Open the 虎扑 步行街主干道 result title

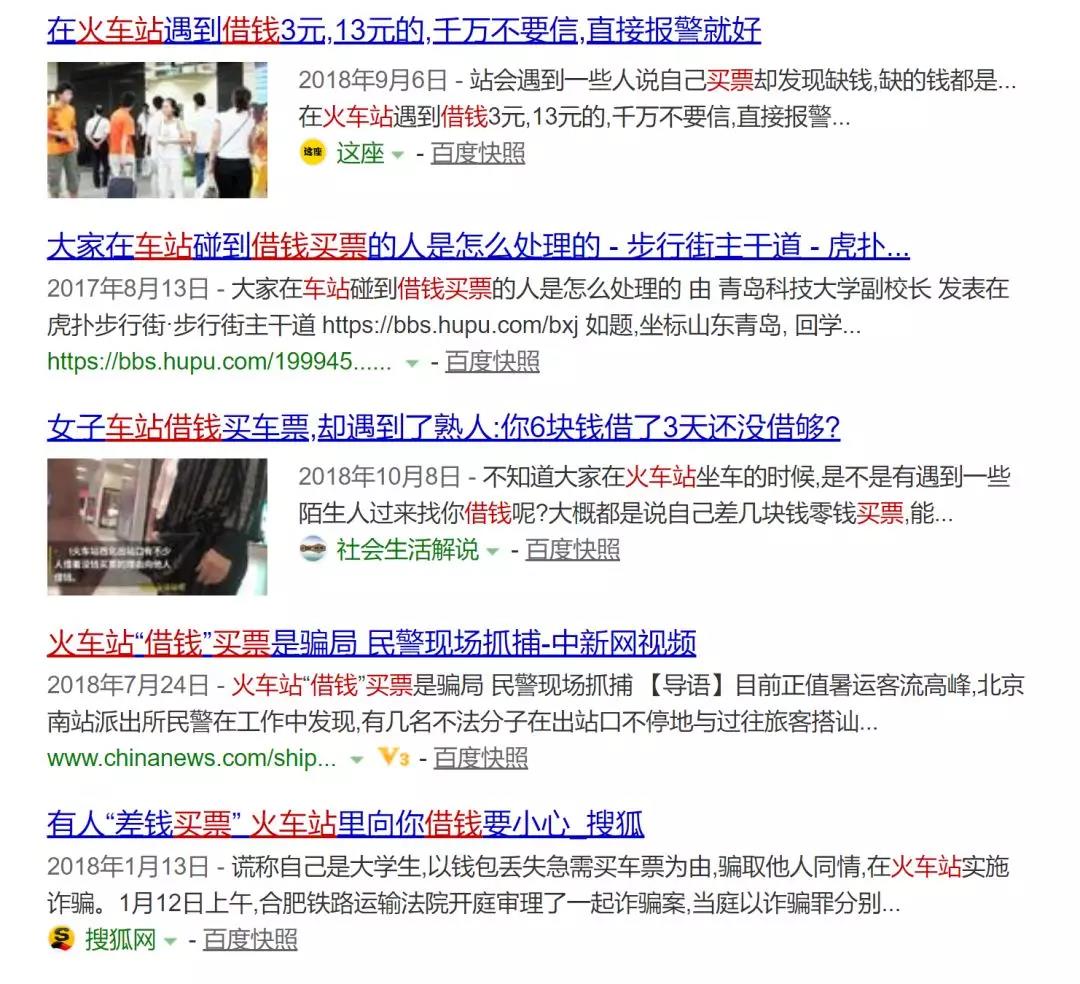click(x=478, y=246)
